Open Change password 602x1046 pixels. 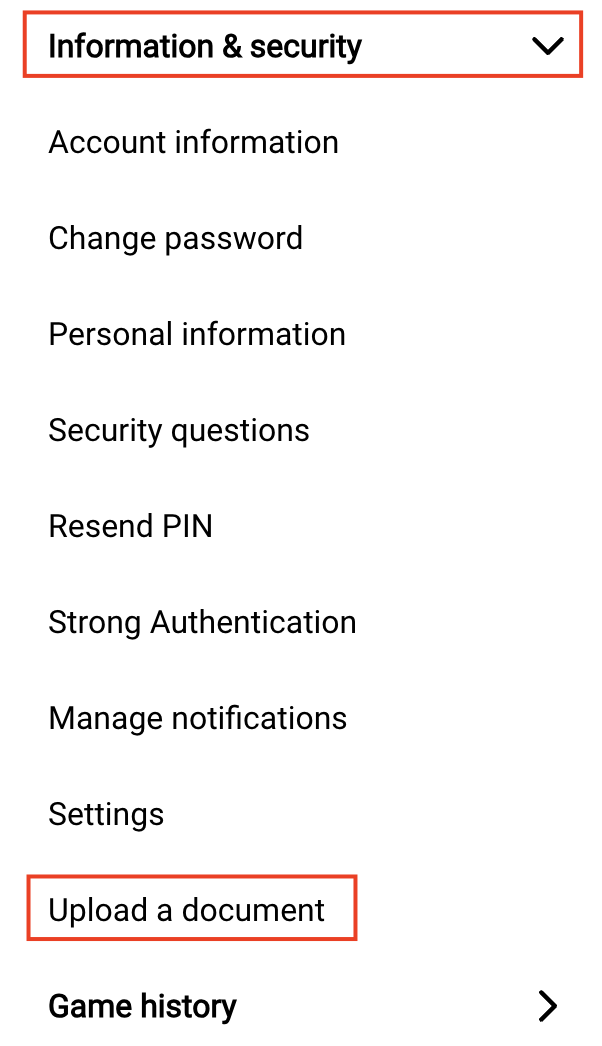[x=176, y=239]
